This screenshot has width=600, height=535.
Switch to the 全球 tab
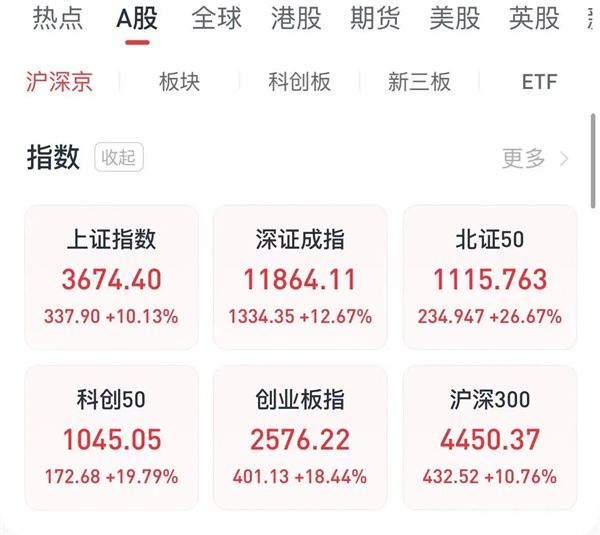click(x=215, y=20)
